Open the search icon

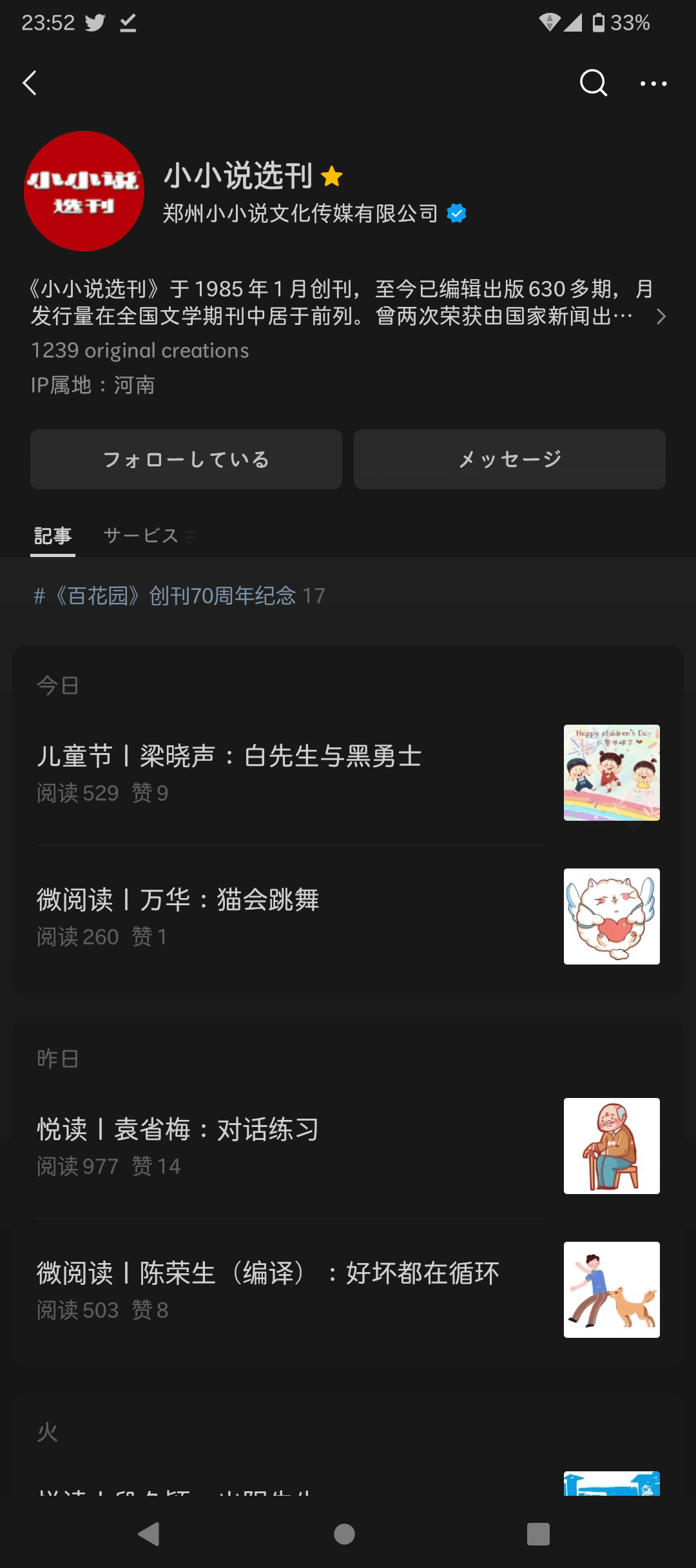[592, 83]
